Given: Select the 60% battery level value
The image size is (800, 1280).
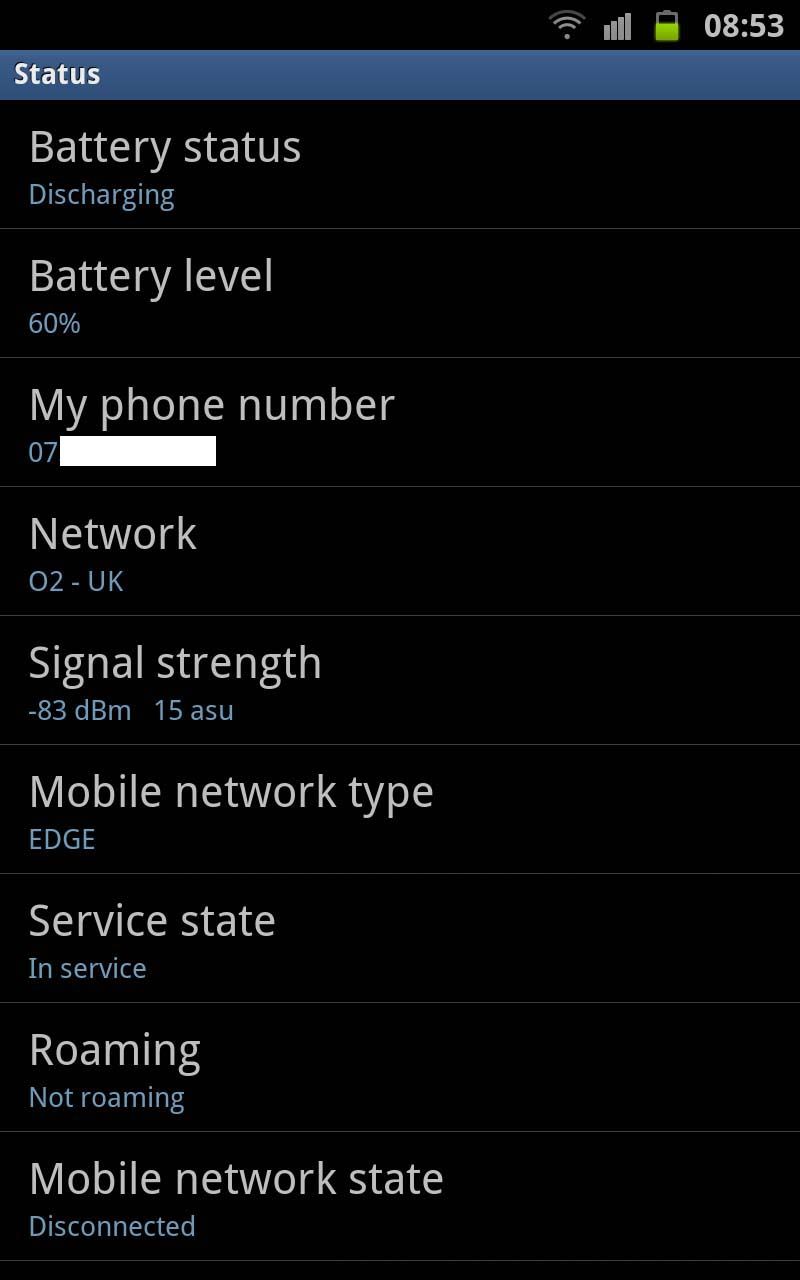Looking at the screenshot, I should coord(52,323).
